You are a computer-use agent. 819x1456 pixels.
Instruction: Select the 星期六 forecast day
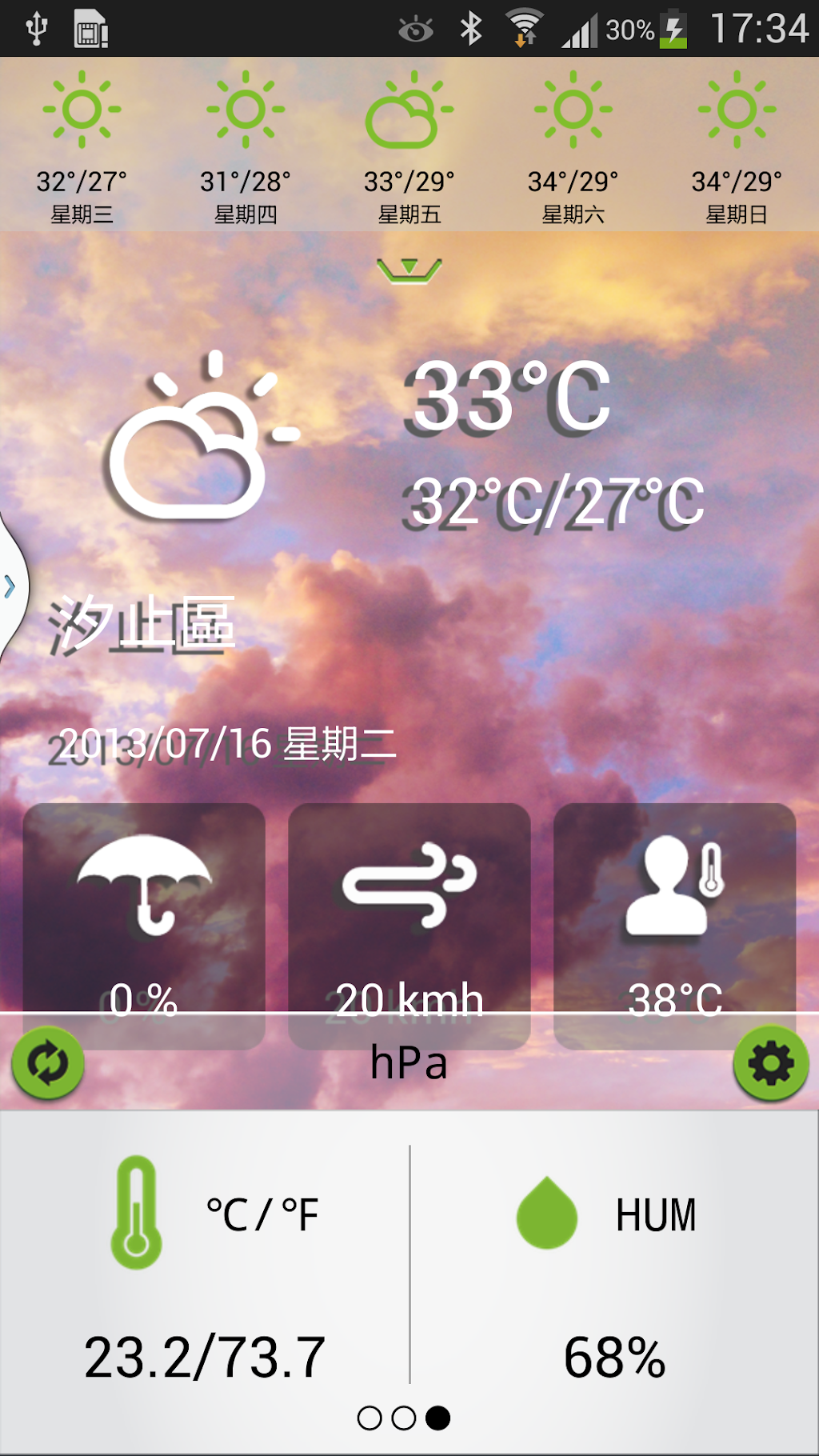[573, 148]
